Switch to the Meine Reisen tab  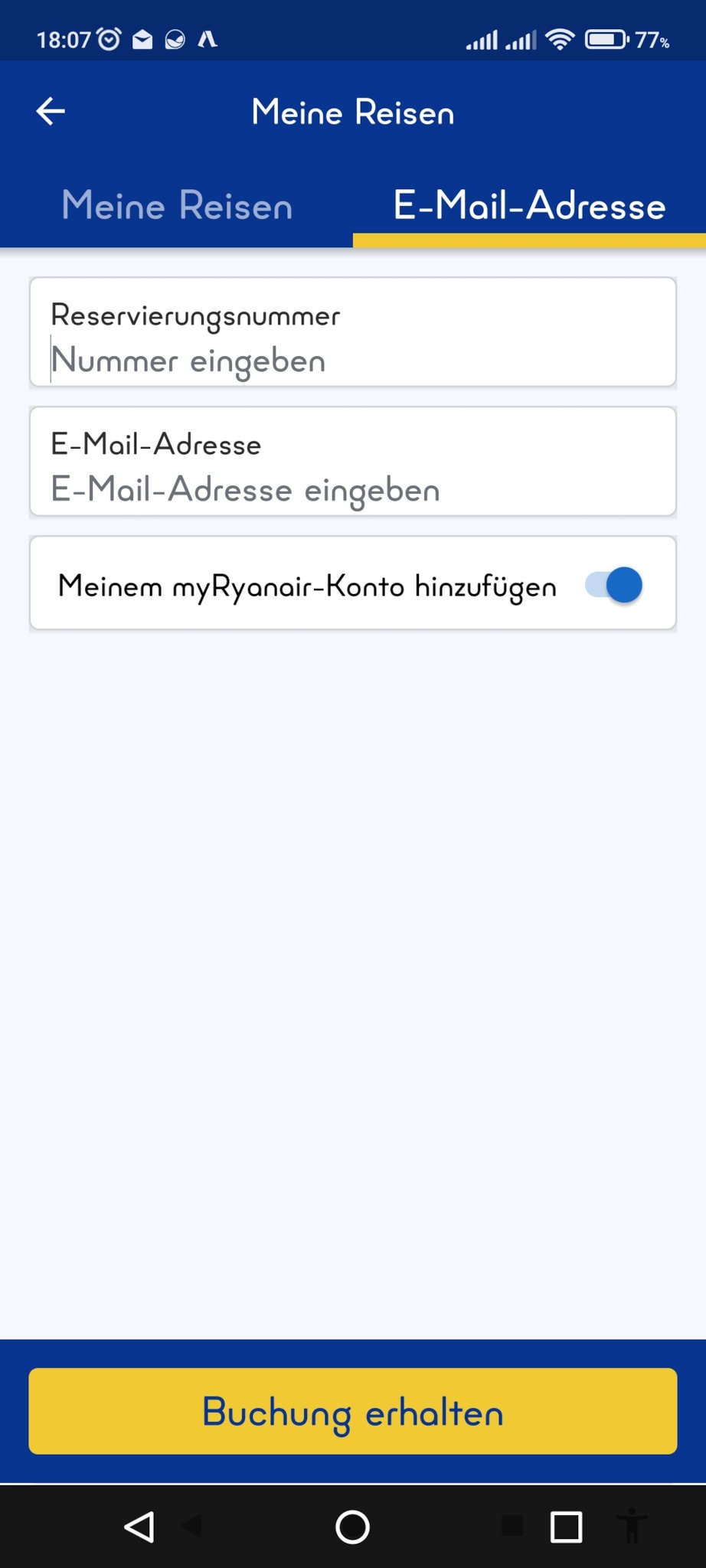[177, 206]
